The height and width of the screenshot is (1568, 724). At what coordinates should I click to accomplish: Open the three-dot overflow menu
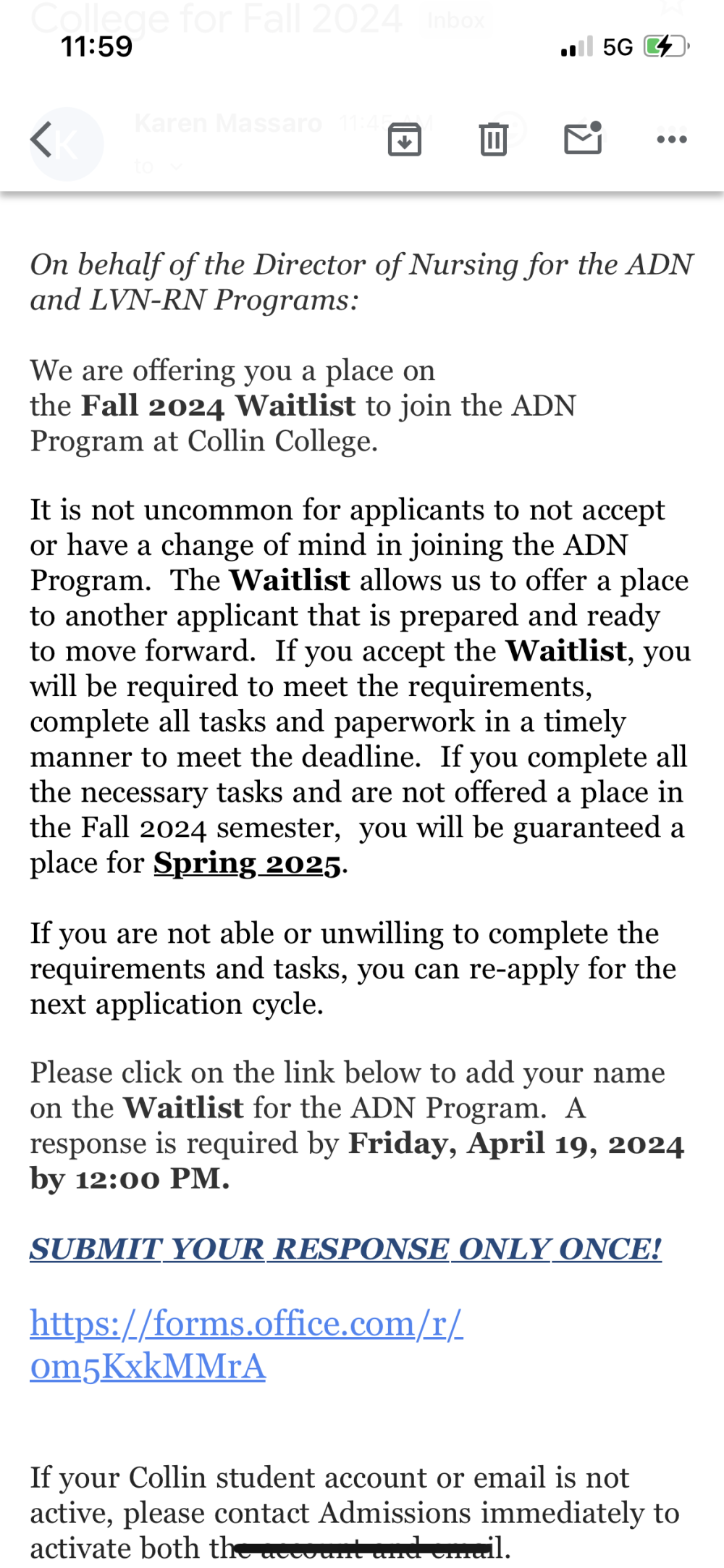(672, 139)
